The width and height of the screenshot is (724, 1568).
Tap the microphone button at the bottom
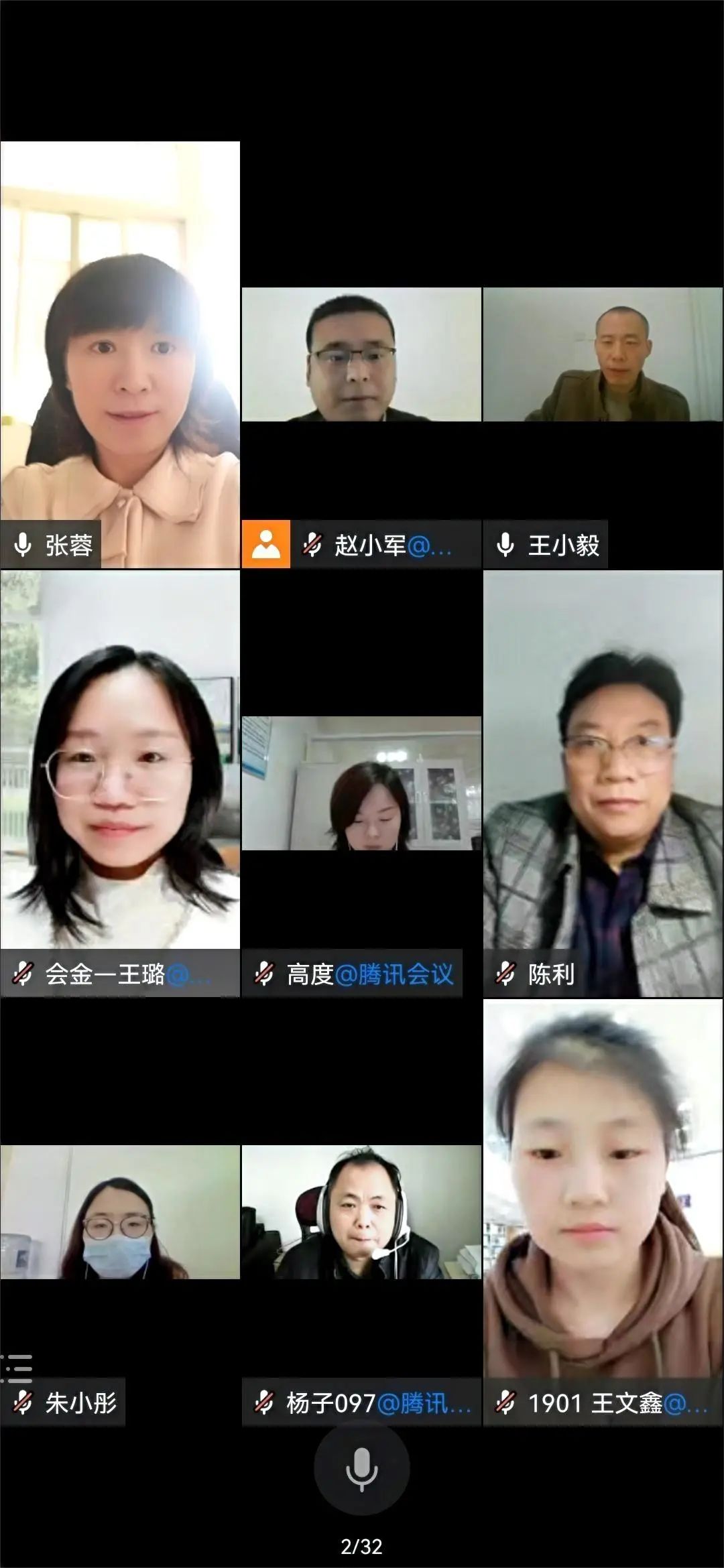pyautogui.click(x=361, y=1469)
